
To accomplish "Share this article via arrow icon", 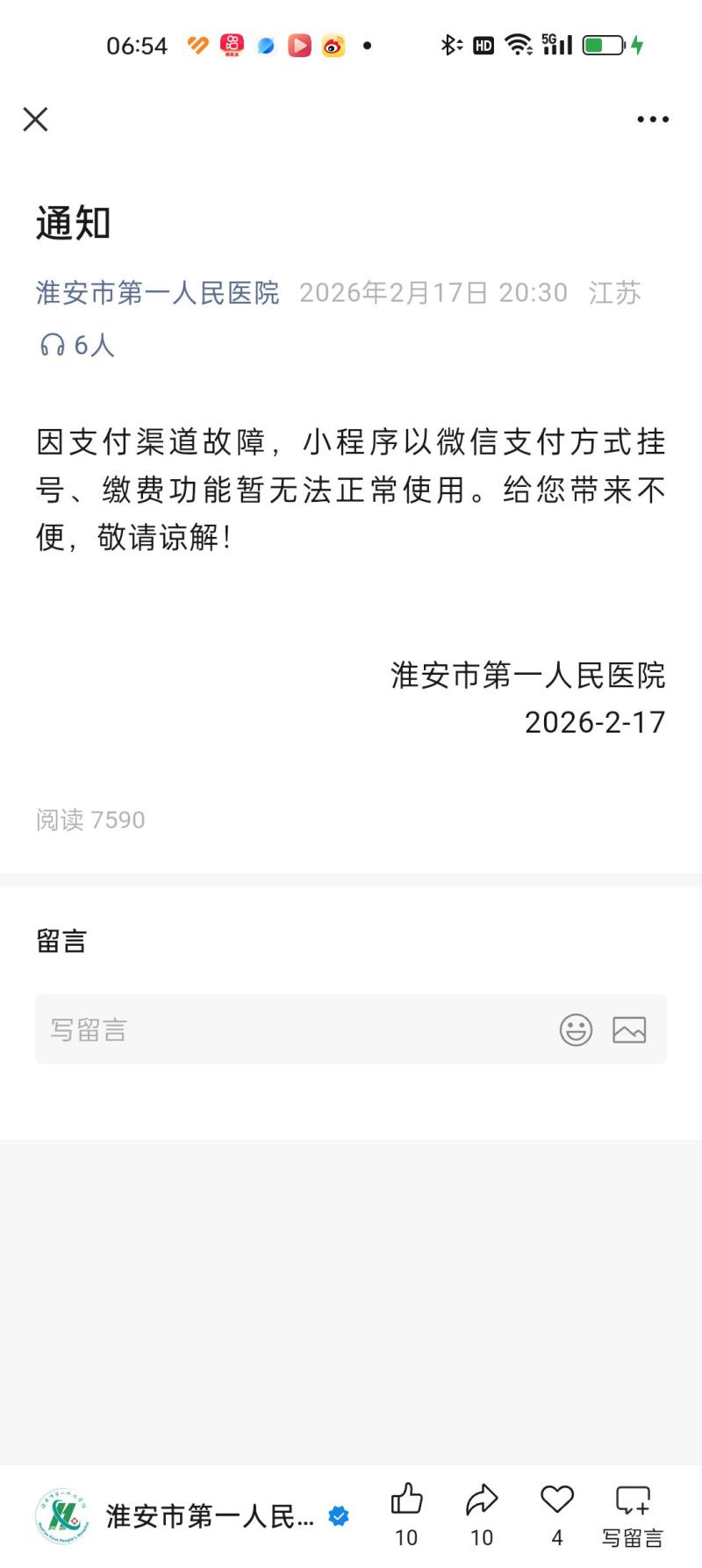I will click(482, 1501).
